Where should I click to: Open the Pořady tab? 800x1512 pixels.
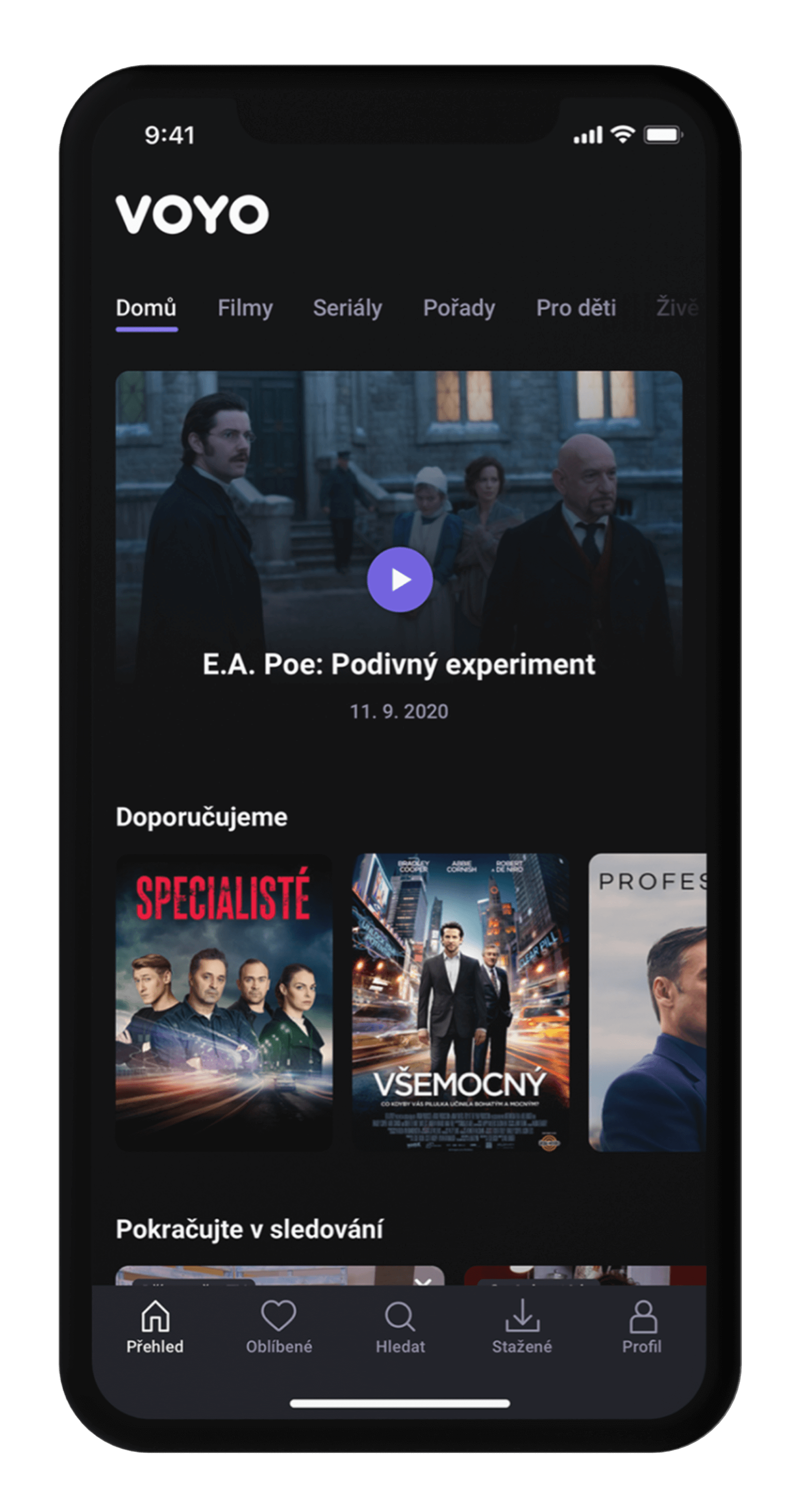pyautogui.click(x=459, y=308)
